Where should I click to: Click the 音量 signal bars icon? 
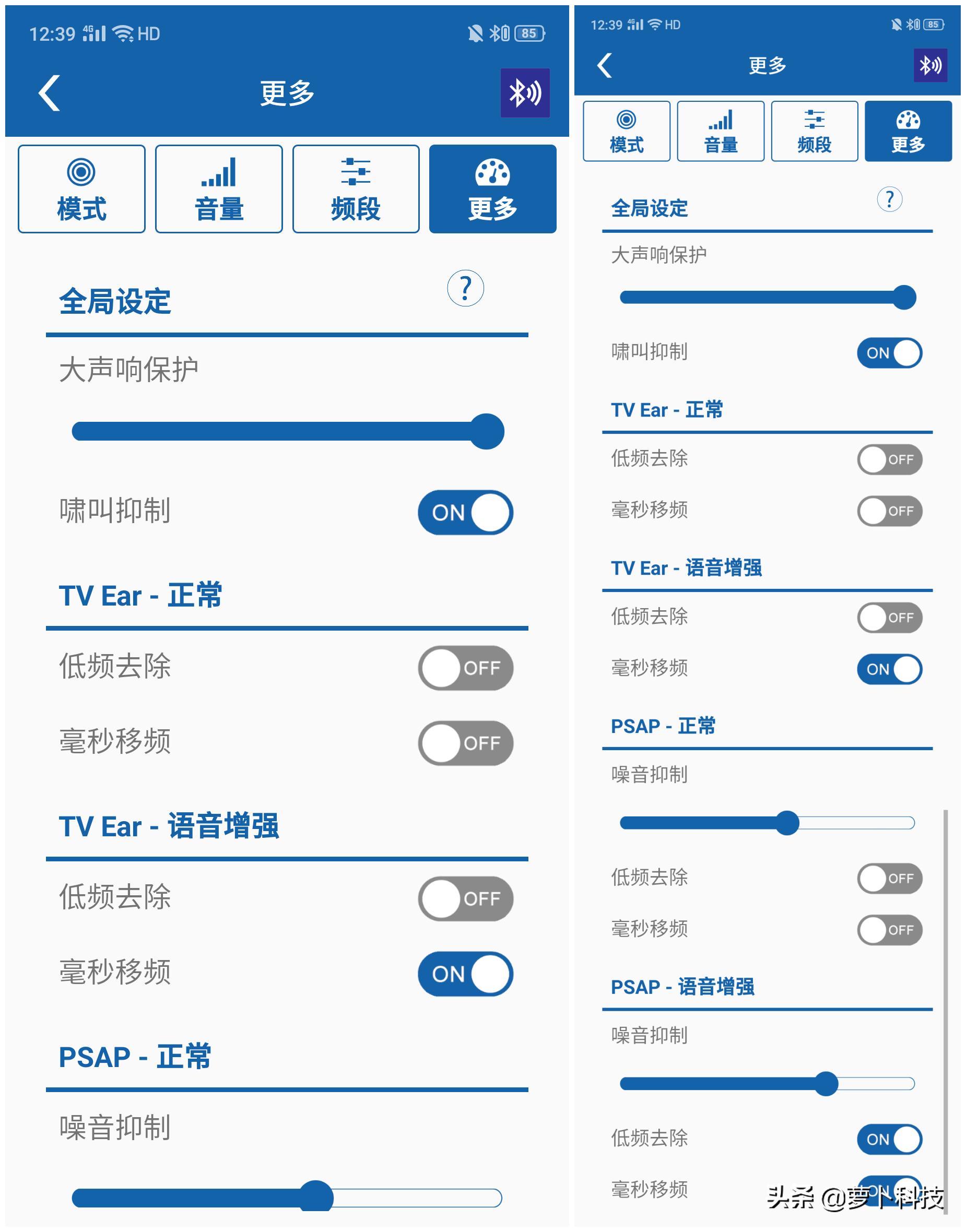pyautogui.click(x=218, y=171)
